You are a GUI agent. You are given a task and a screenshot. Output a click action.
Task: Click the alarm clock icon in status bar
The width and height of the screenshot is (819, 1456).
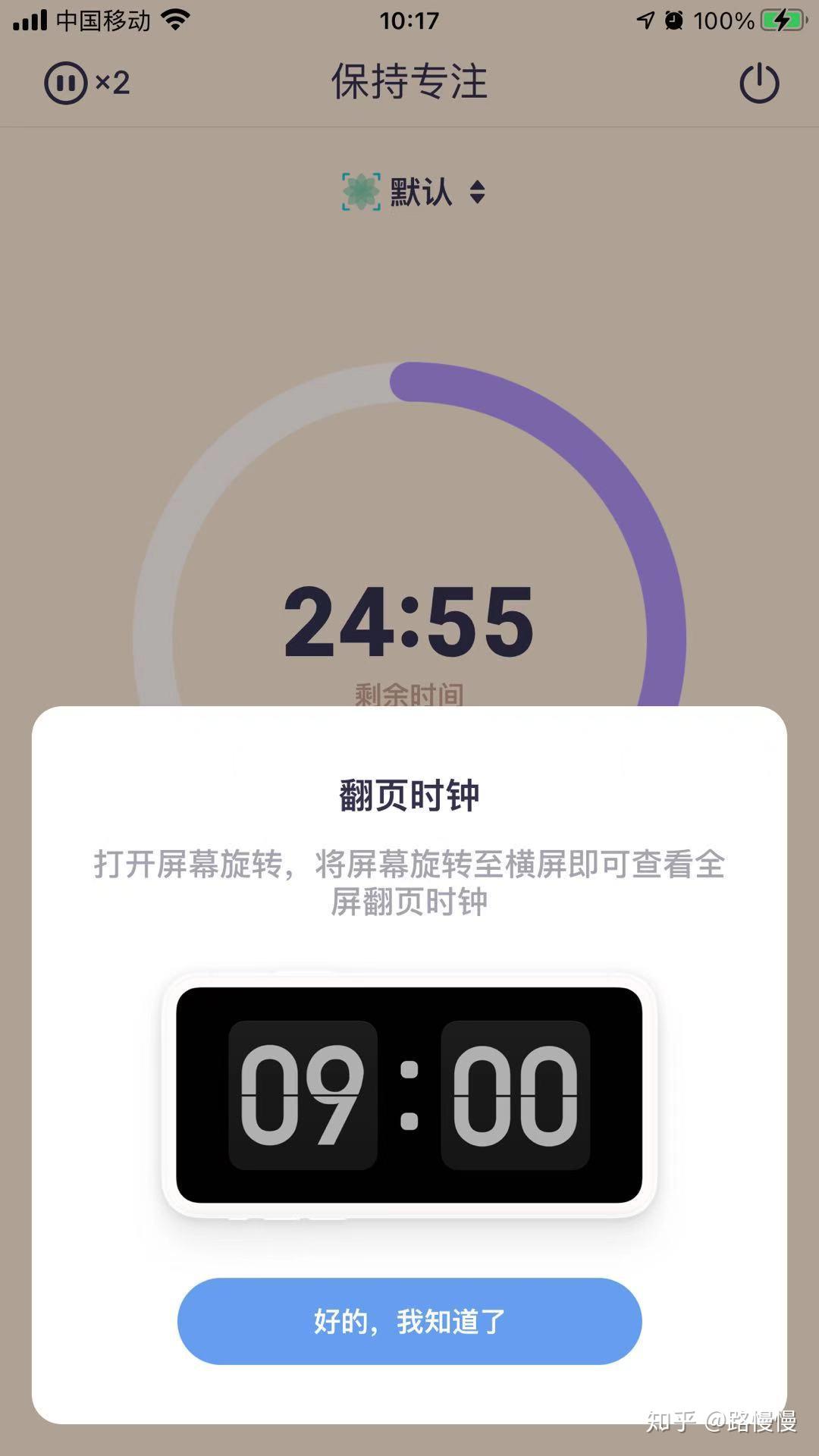(x=674, y=18)
